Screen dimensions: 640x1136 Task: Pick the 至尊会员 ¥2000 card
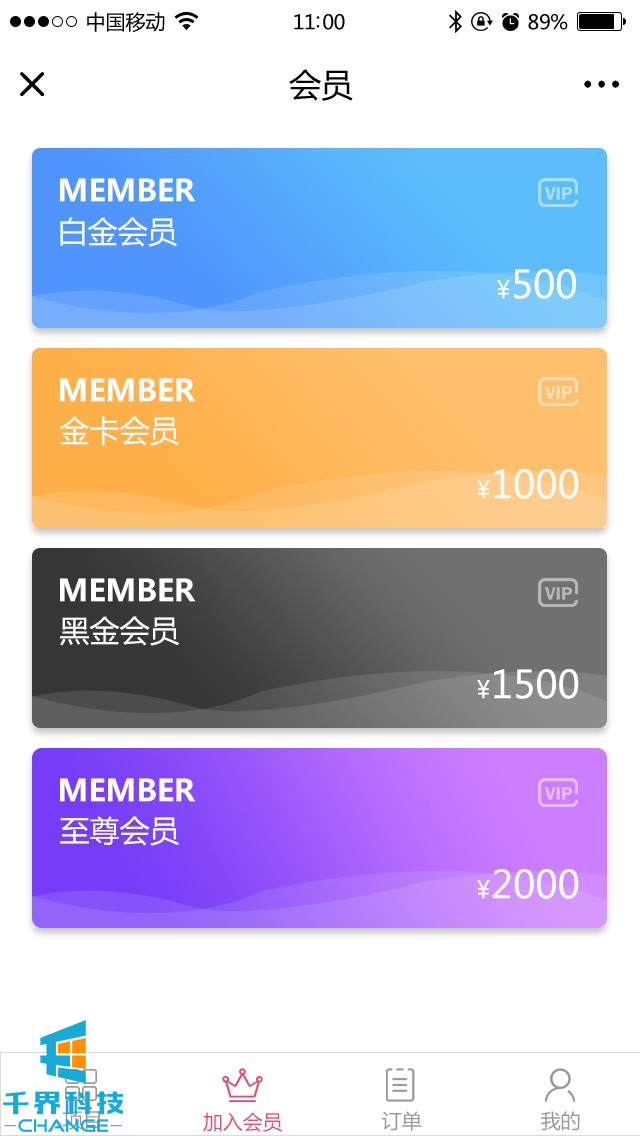pyautogui.click(x=319, y=838)
